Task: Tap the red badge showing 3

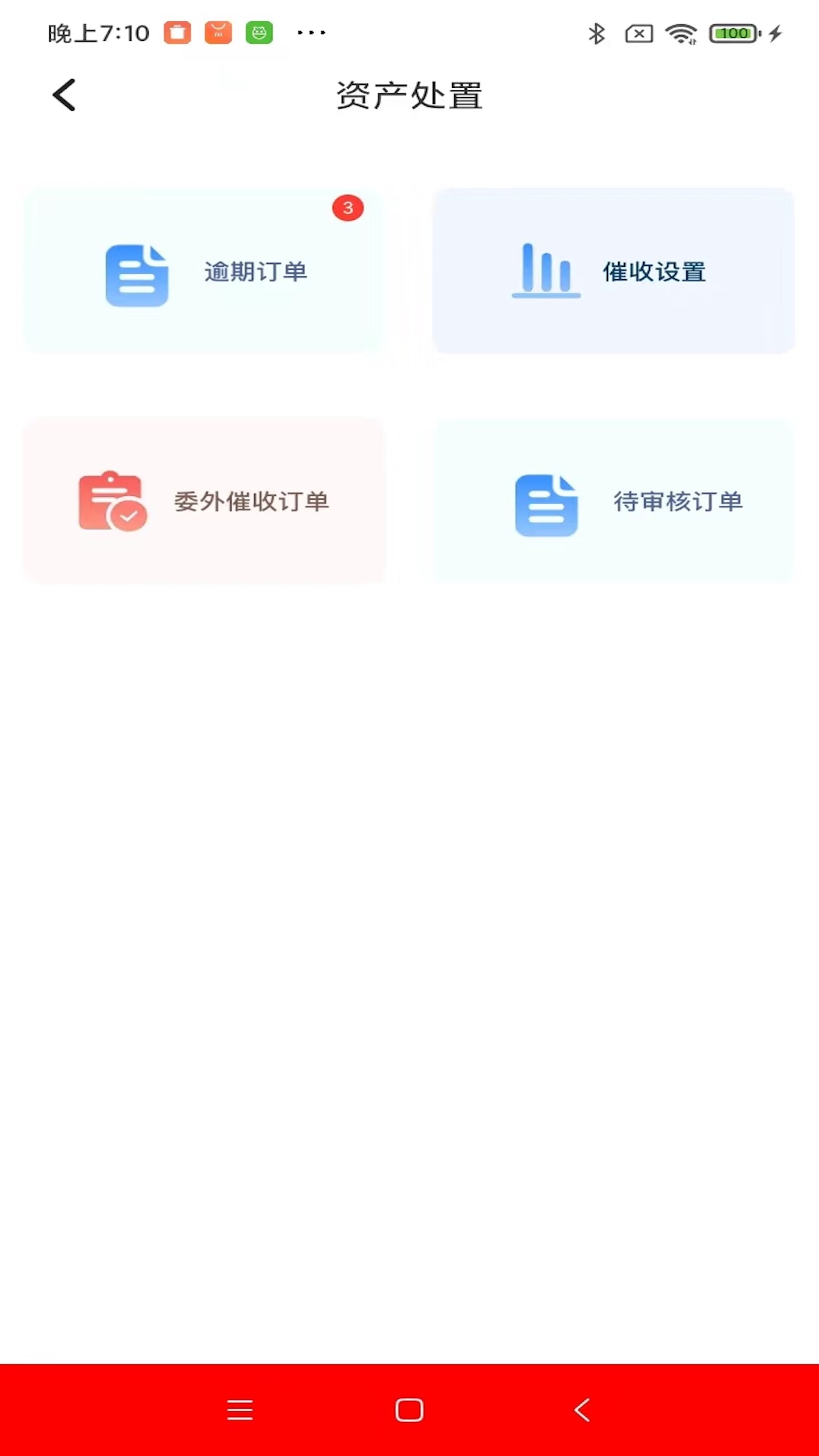Action: coord(348,208)
